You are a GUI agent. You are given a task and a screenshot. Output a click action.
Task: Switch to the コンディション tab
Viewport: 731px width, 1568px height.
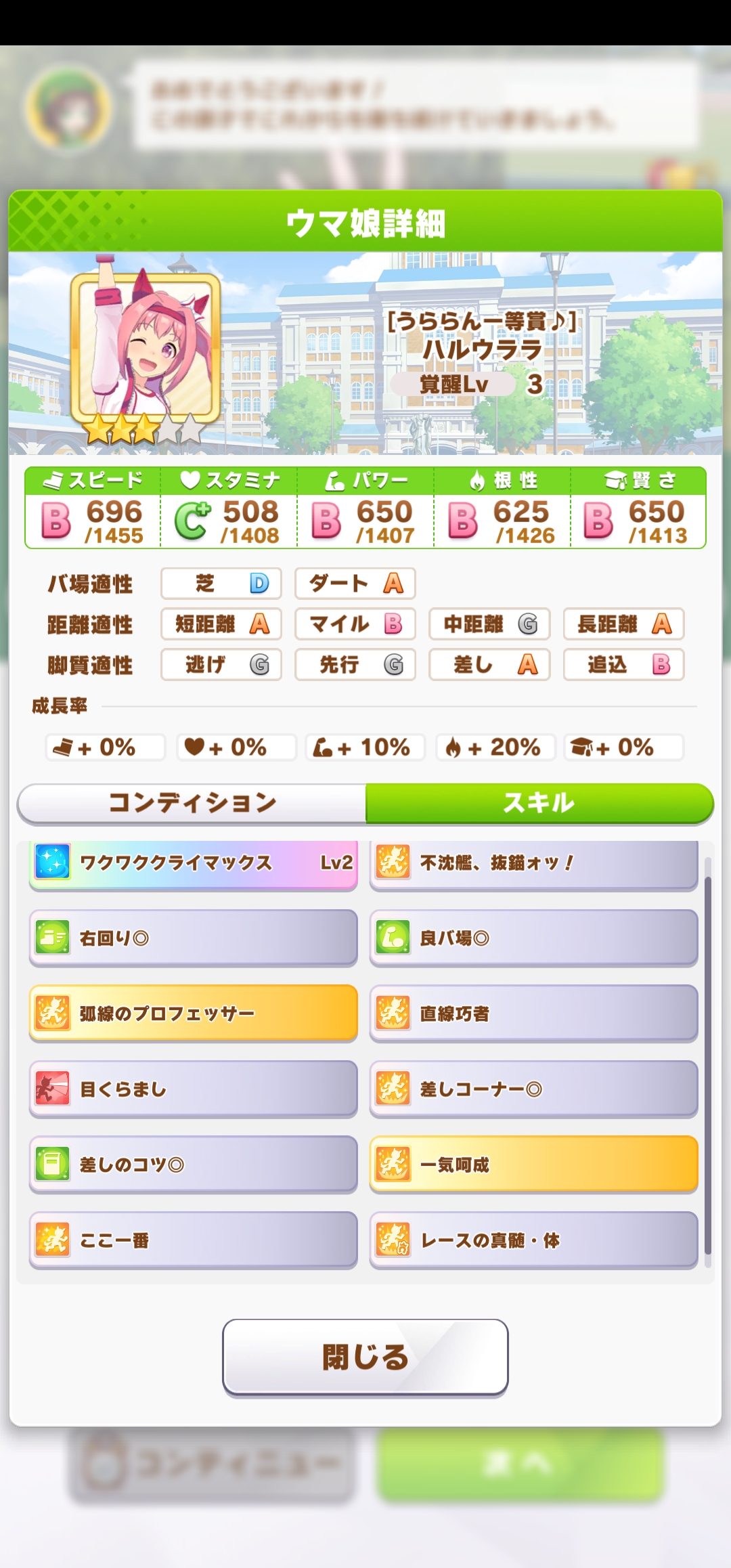pos(192,804)
